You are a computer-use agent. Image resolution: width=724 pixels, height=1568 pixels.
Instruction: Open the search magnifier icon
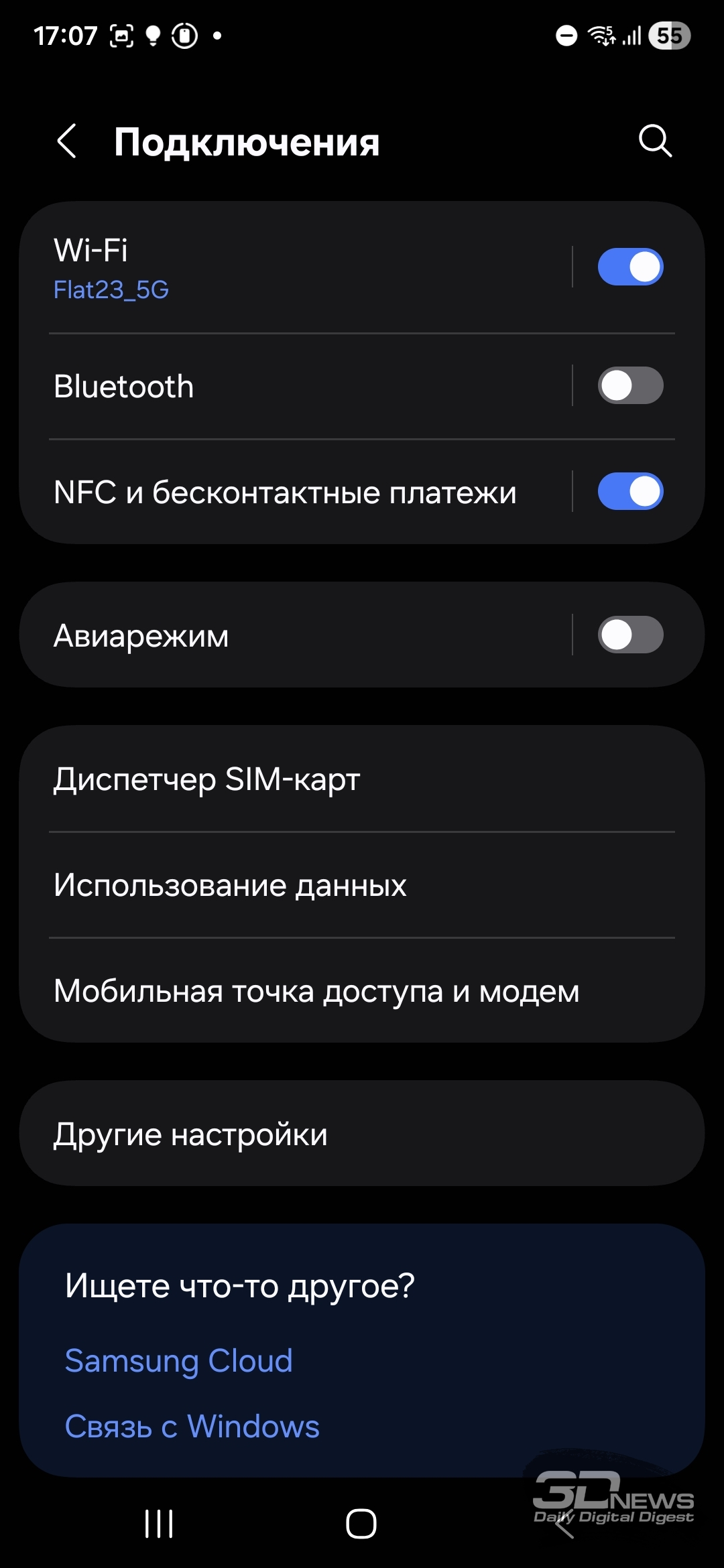pos(655,141)
